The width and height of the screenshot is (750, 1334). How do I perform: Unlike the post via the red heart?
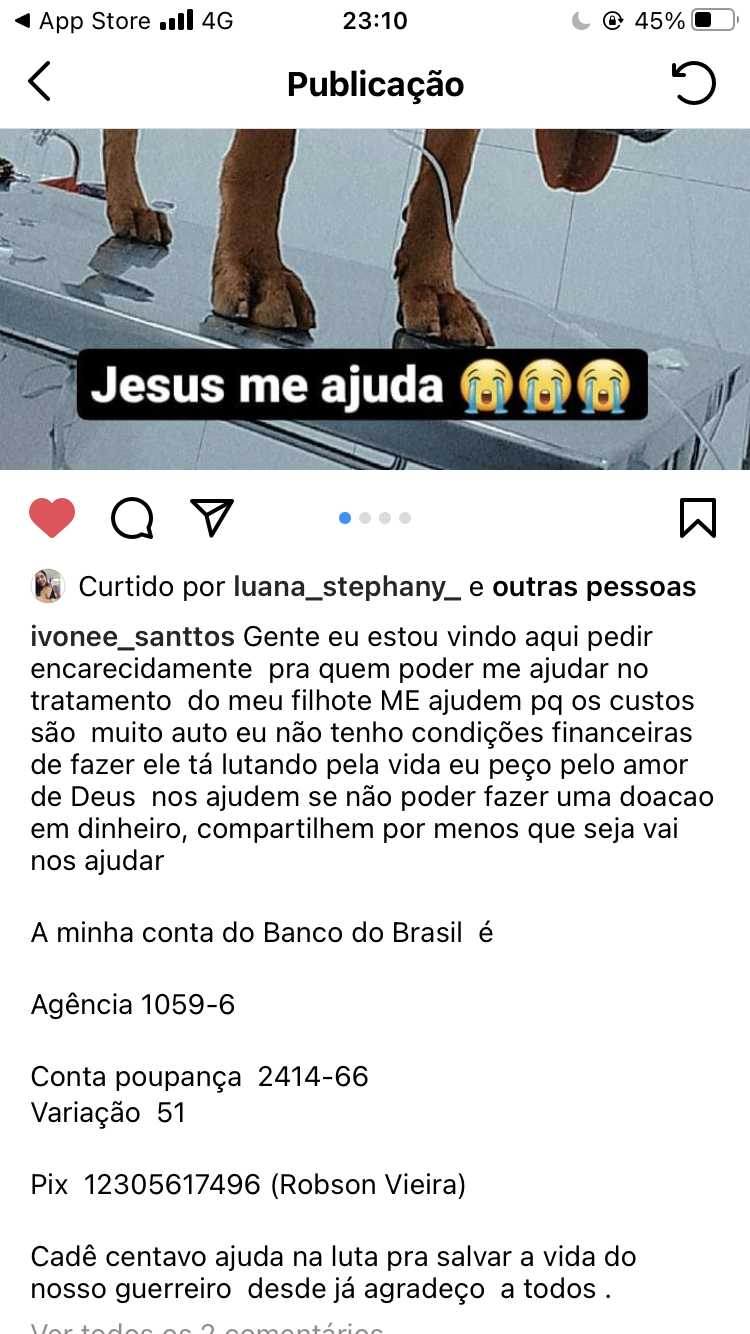(x=52, y=518)
